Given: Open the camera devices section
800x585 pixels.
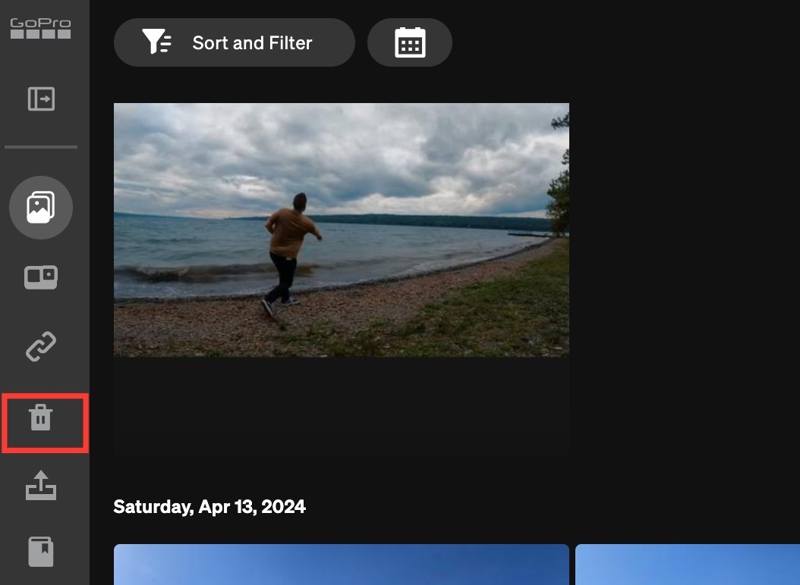Looking at the screenshot, I should [41, 278].
